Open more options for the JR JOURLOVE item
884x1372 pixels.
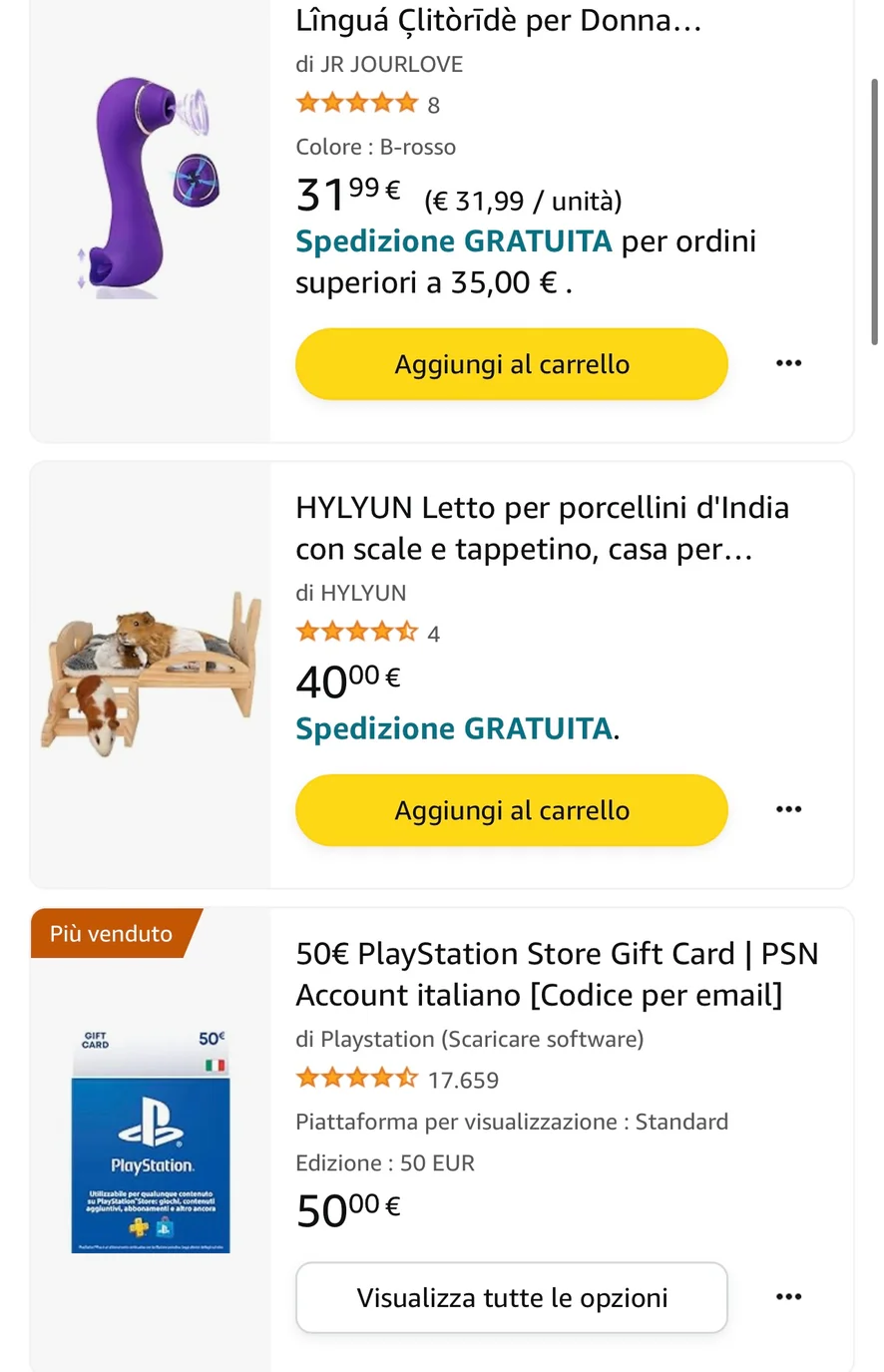[x=788, y=363]
